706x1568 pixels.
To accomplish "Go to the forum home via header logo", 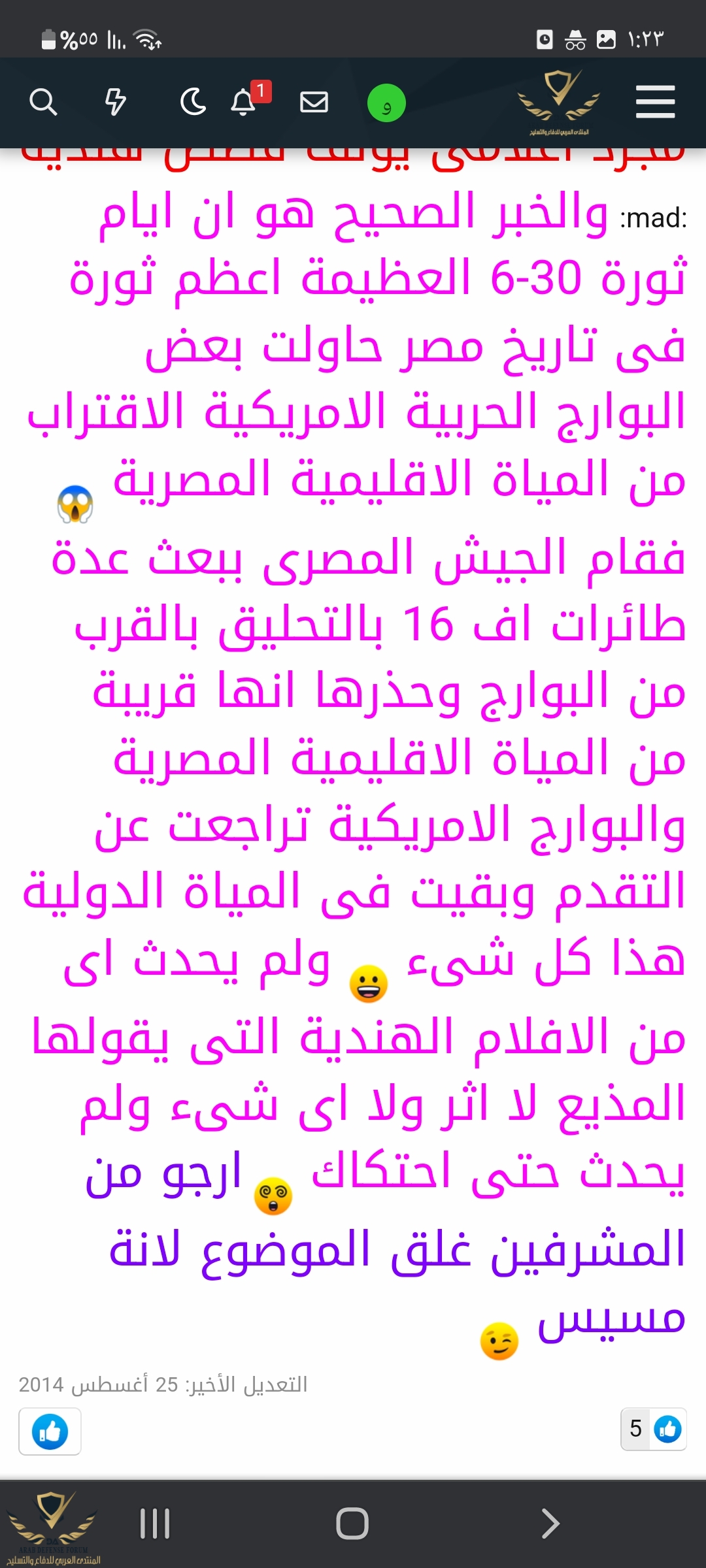I will pos(559,101).
